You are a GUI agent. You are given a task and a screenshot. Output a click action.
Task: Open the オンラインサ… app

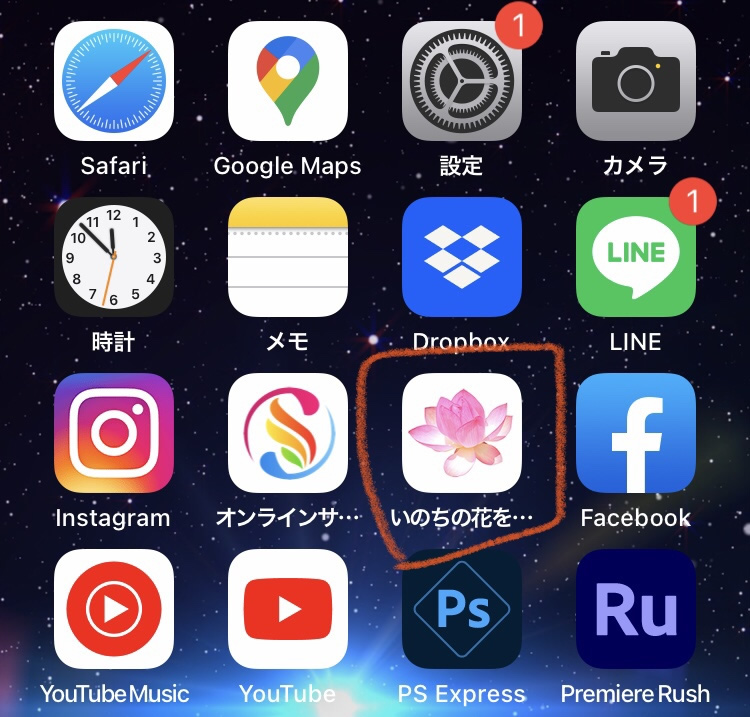(287, 433)
